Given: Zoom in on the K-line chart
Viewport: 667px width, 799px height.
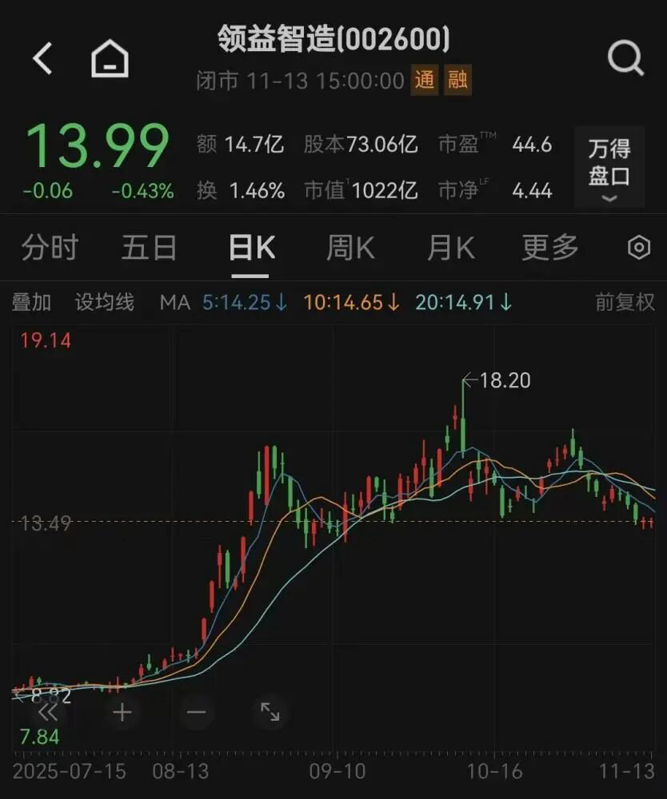Looking at the screenshot, I should (122, 713).
